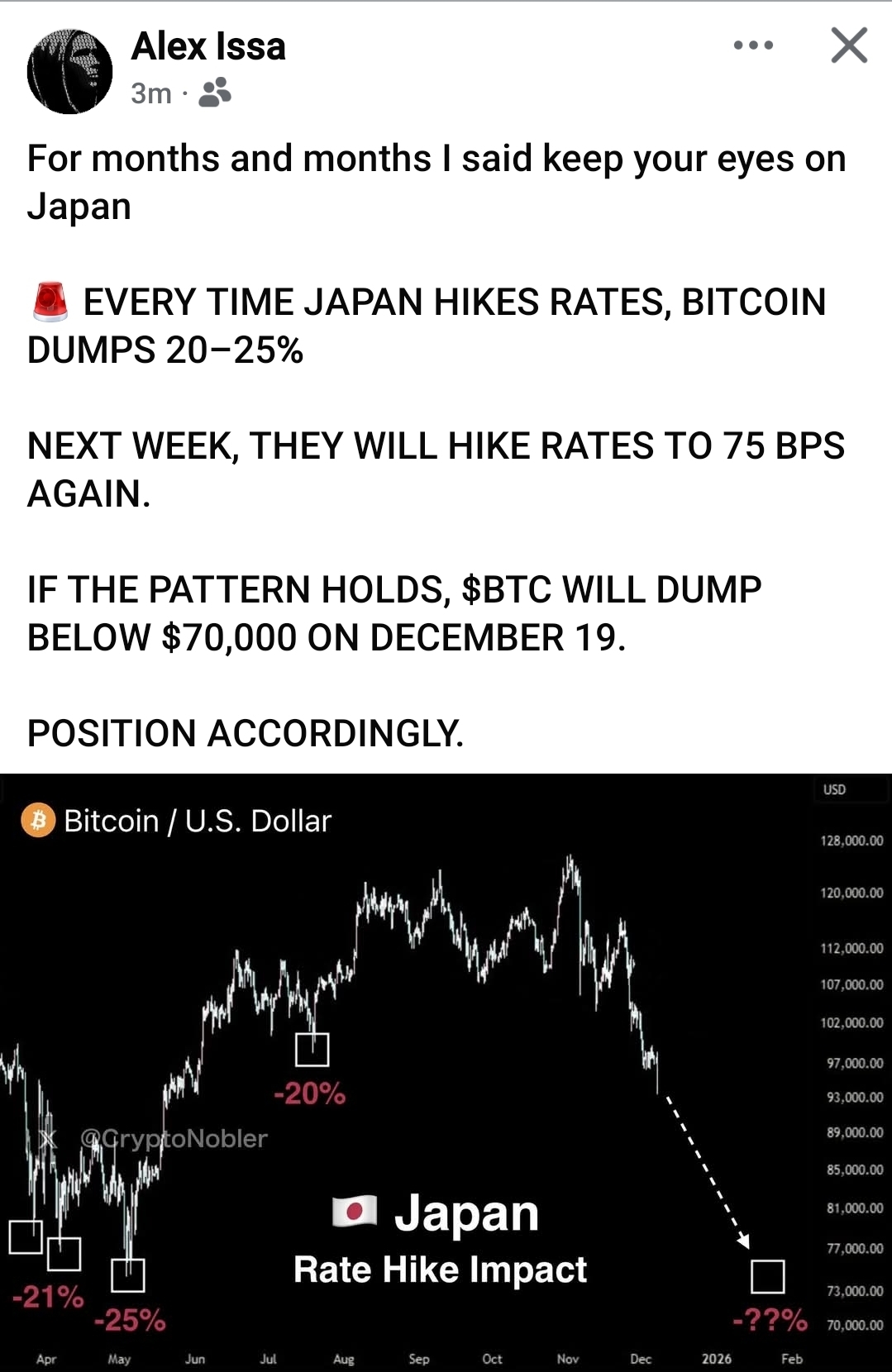Image resolution: width=892 pixels, height=1372 pixels.
Task: Open Alex Issa's profile name link
Action: click(208, 46)
